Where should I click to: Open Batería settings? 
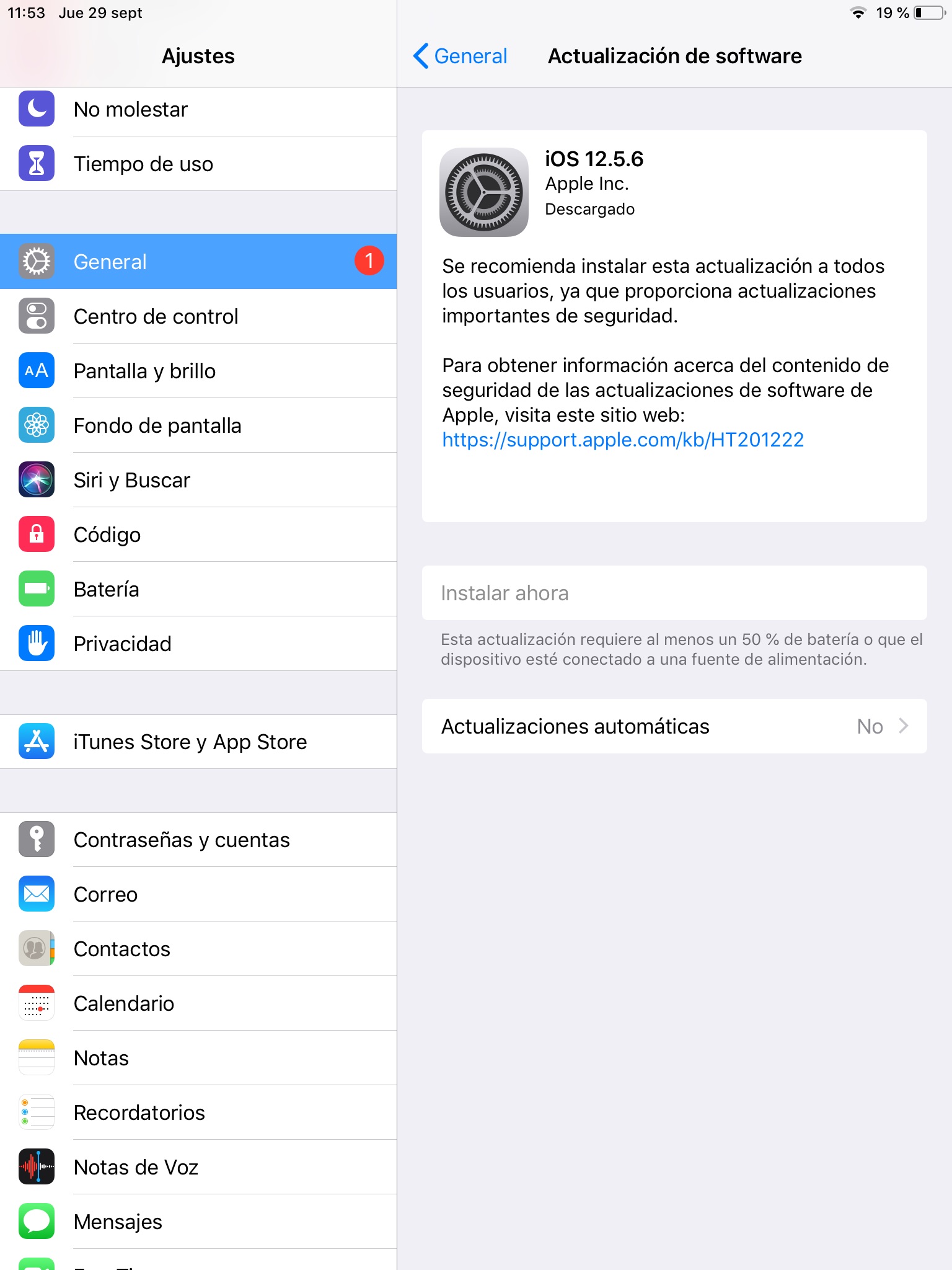[x=198, y=589]
